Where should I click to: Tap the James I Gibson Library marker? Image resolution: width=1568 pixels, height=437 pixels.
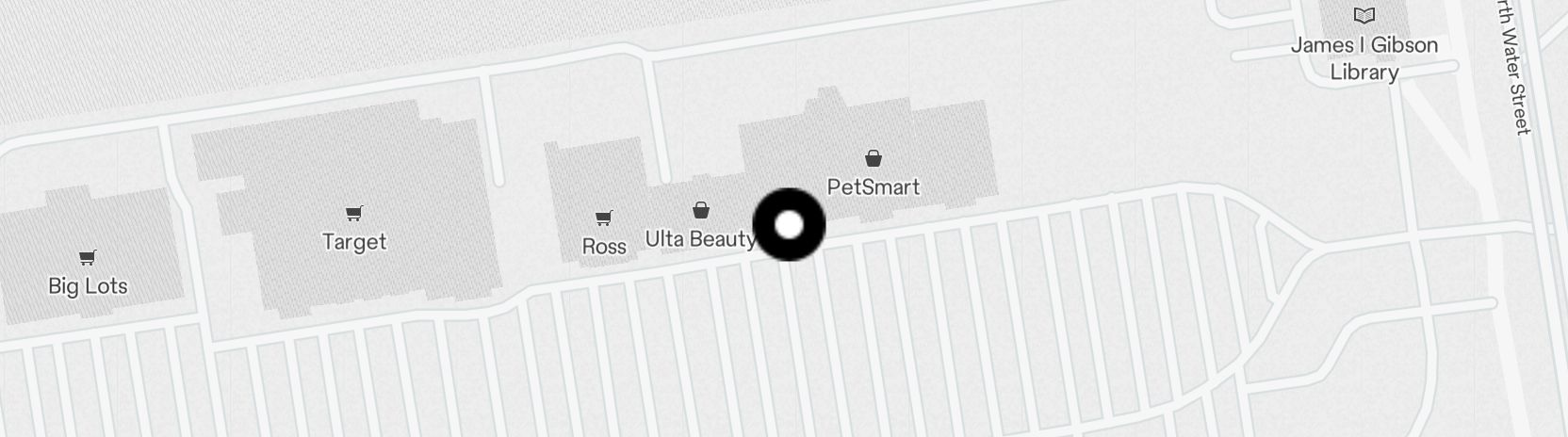[1364, 16]
